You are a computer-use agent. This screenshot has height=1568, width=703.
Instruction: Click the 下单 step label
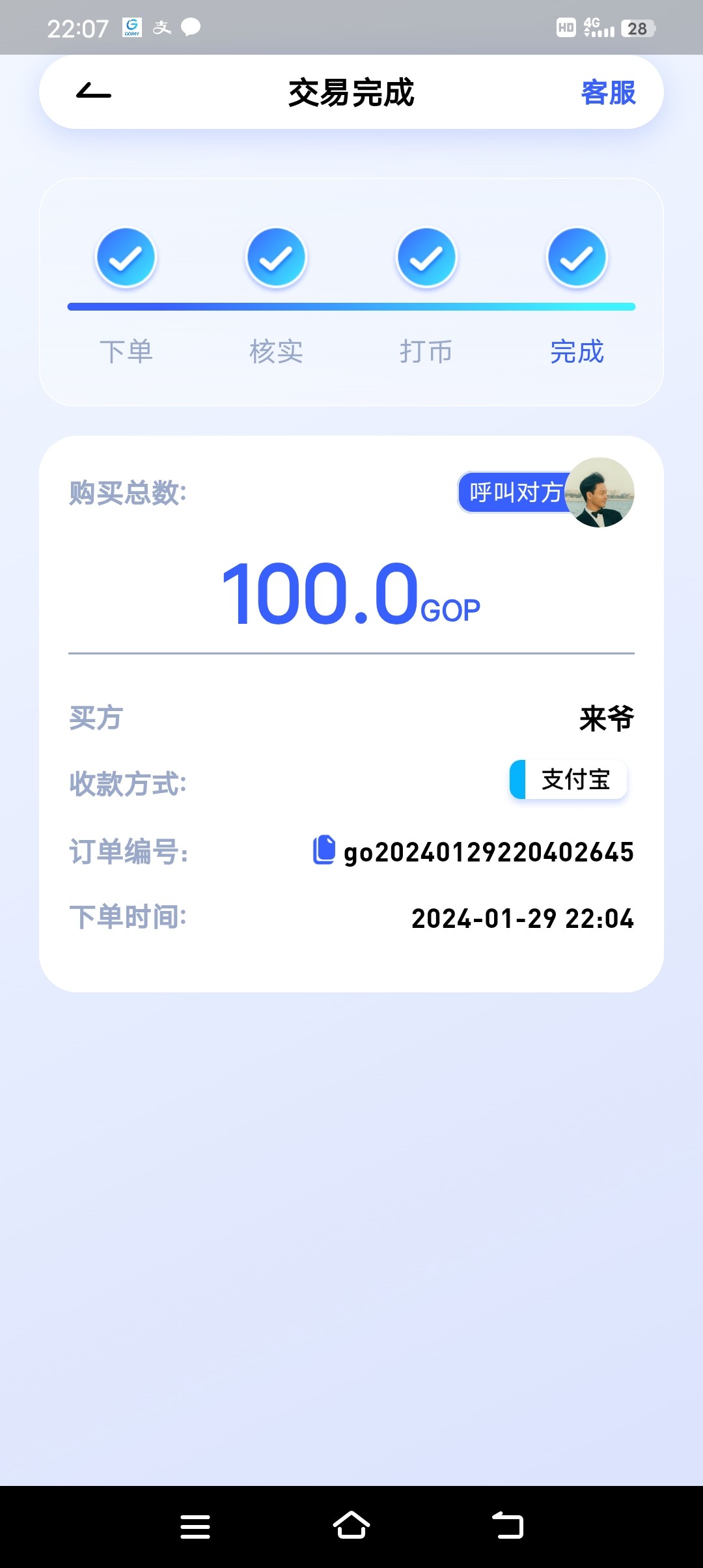[127, 352]
